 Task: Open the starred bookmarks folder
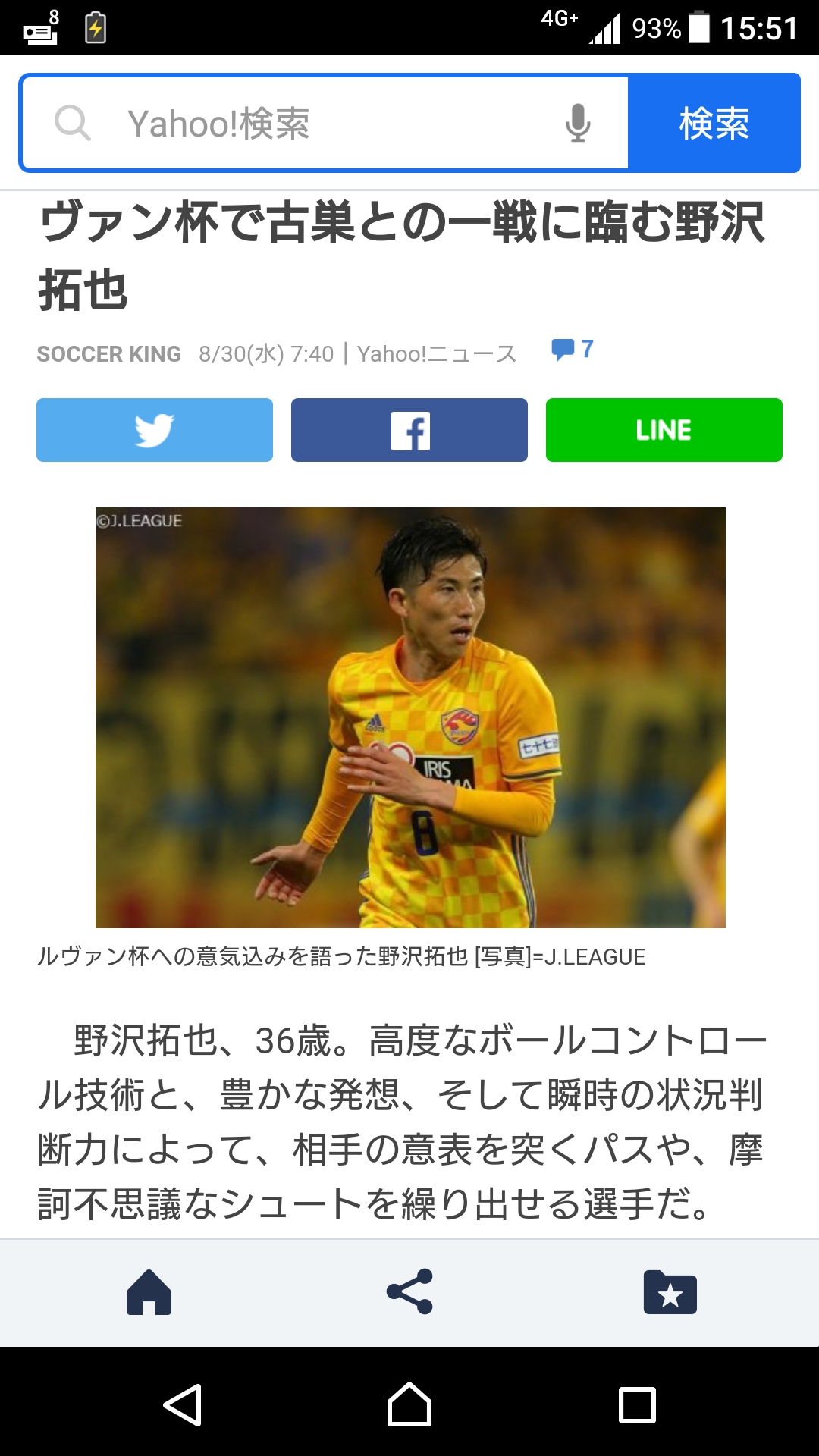670,1292
